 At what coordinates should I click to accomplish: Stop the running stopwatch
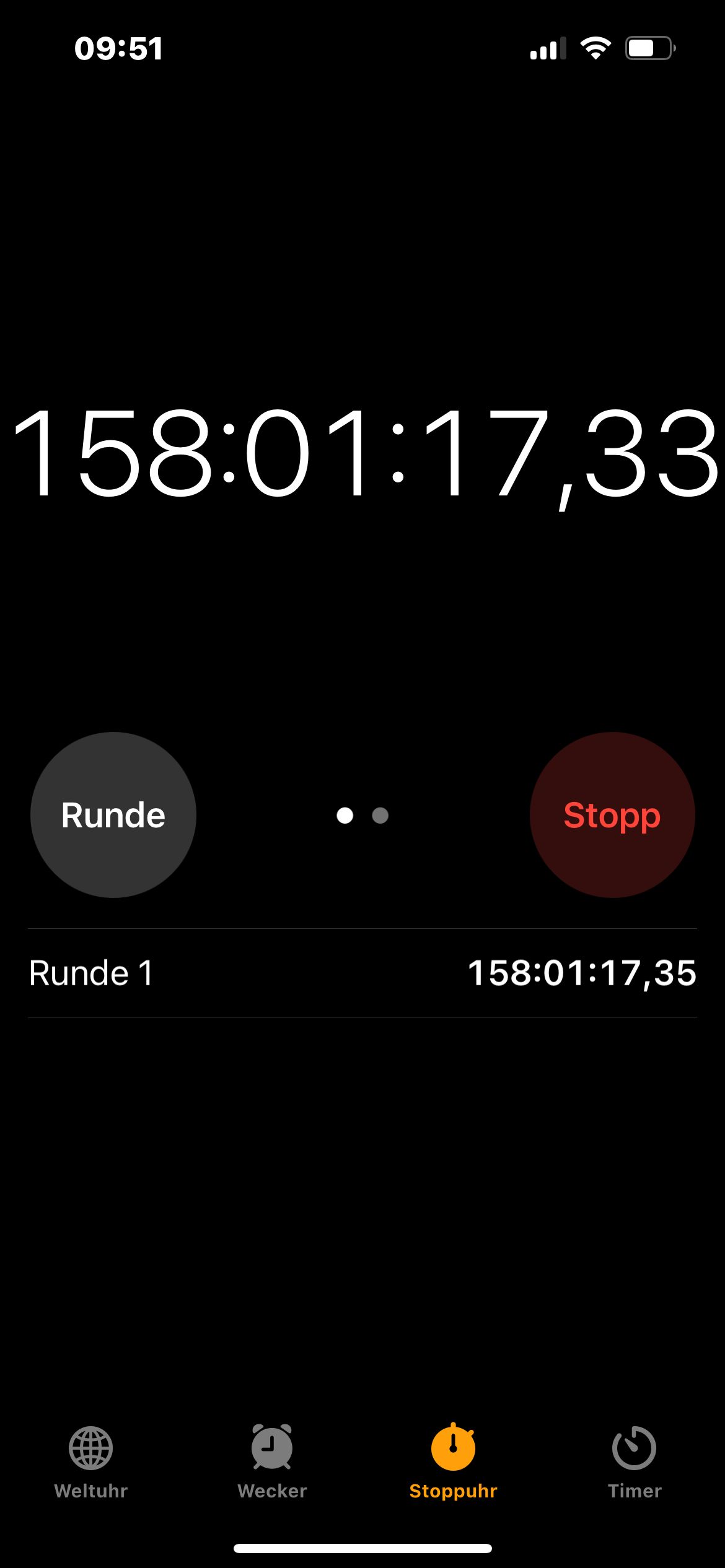point(612,815)
